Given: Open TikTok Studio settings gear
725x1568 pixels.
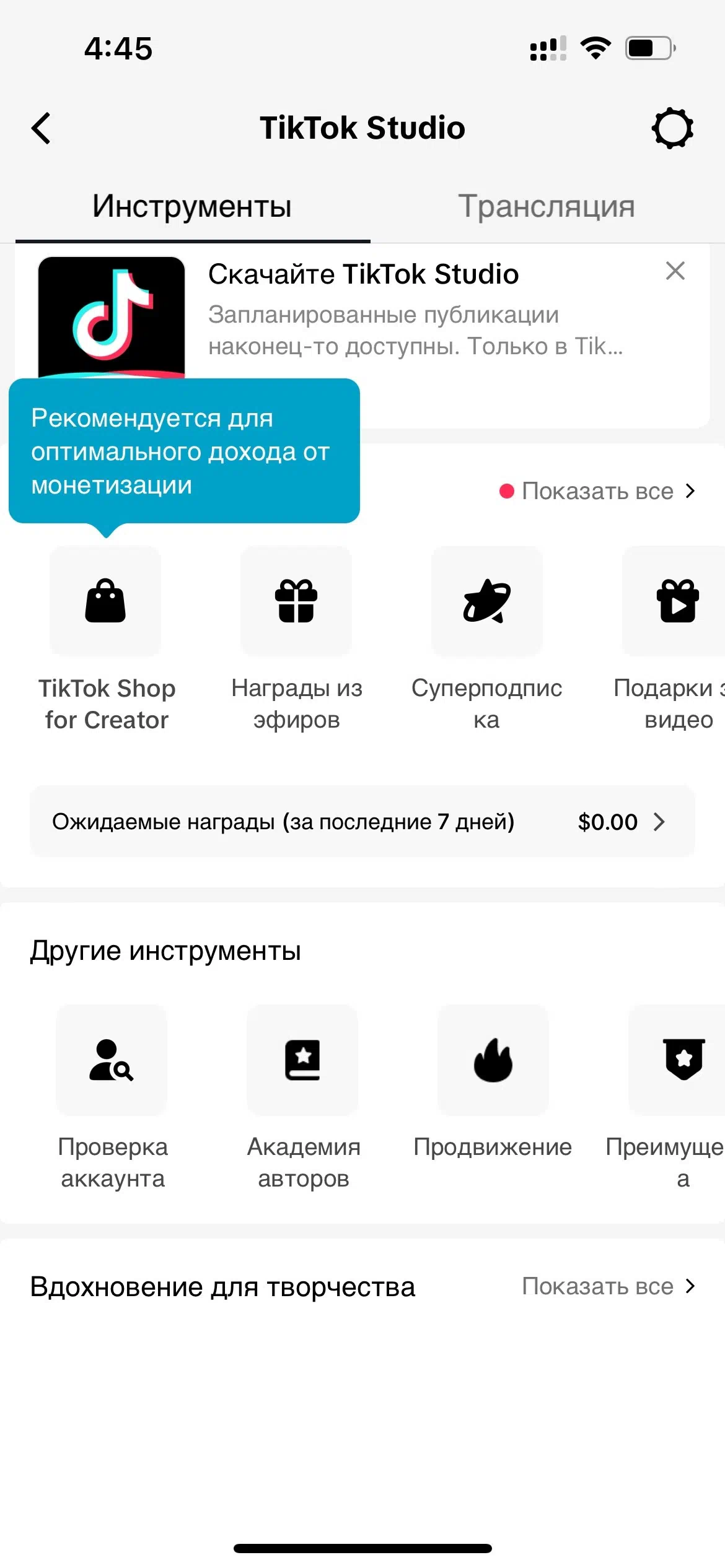Looking at the screenshot, I should (672, 128).
